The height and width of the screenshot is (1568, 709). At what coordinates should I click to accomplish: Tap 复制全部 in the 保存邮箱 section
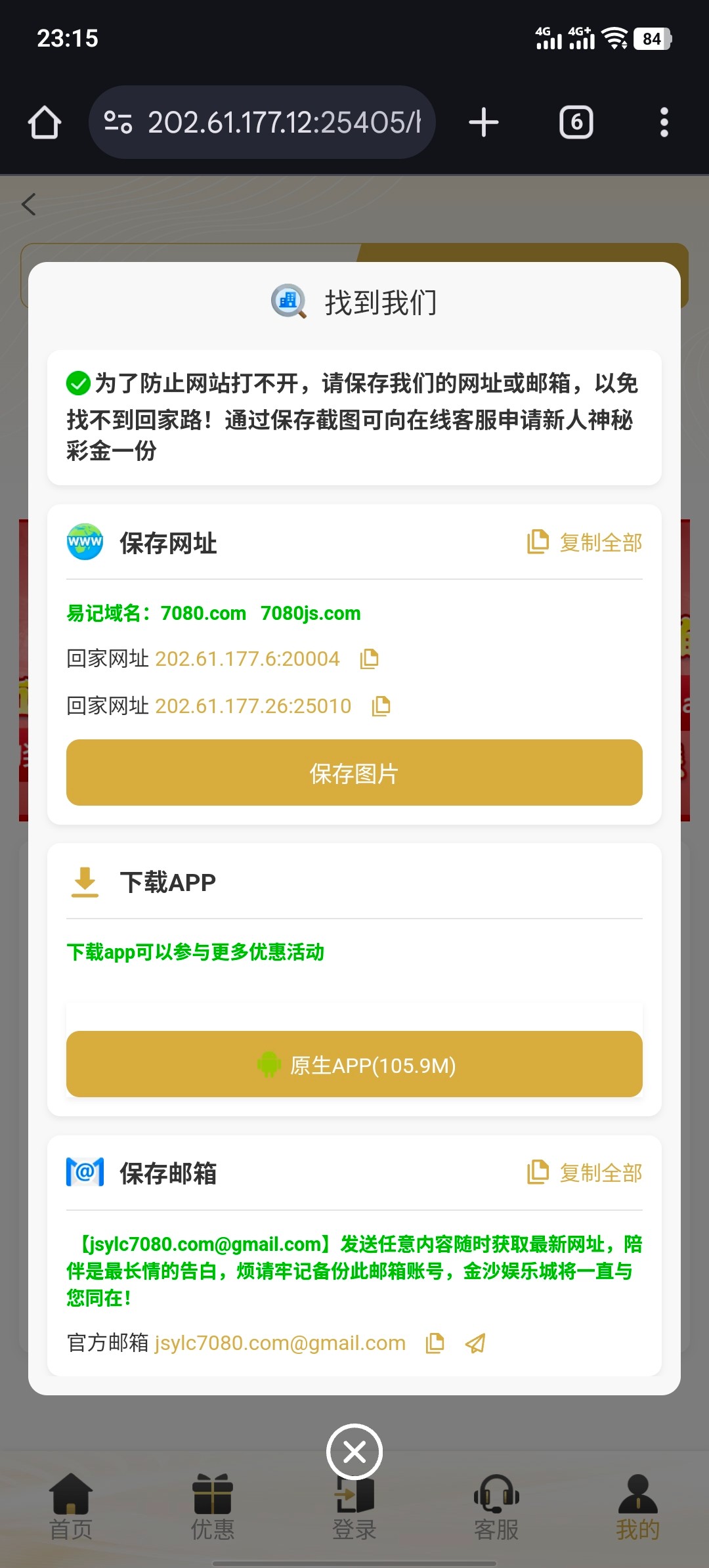click(585, 1172)
